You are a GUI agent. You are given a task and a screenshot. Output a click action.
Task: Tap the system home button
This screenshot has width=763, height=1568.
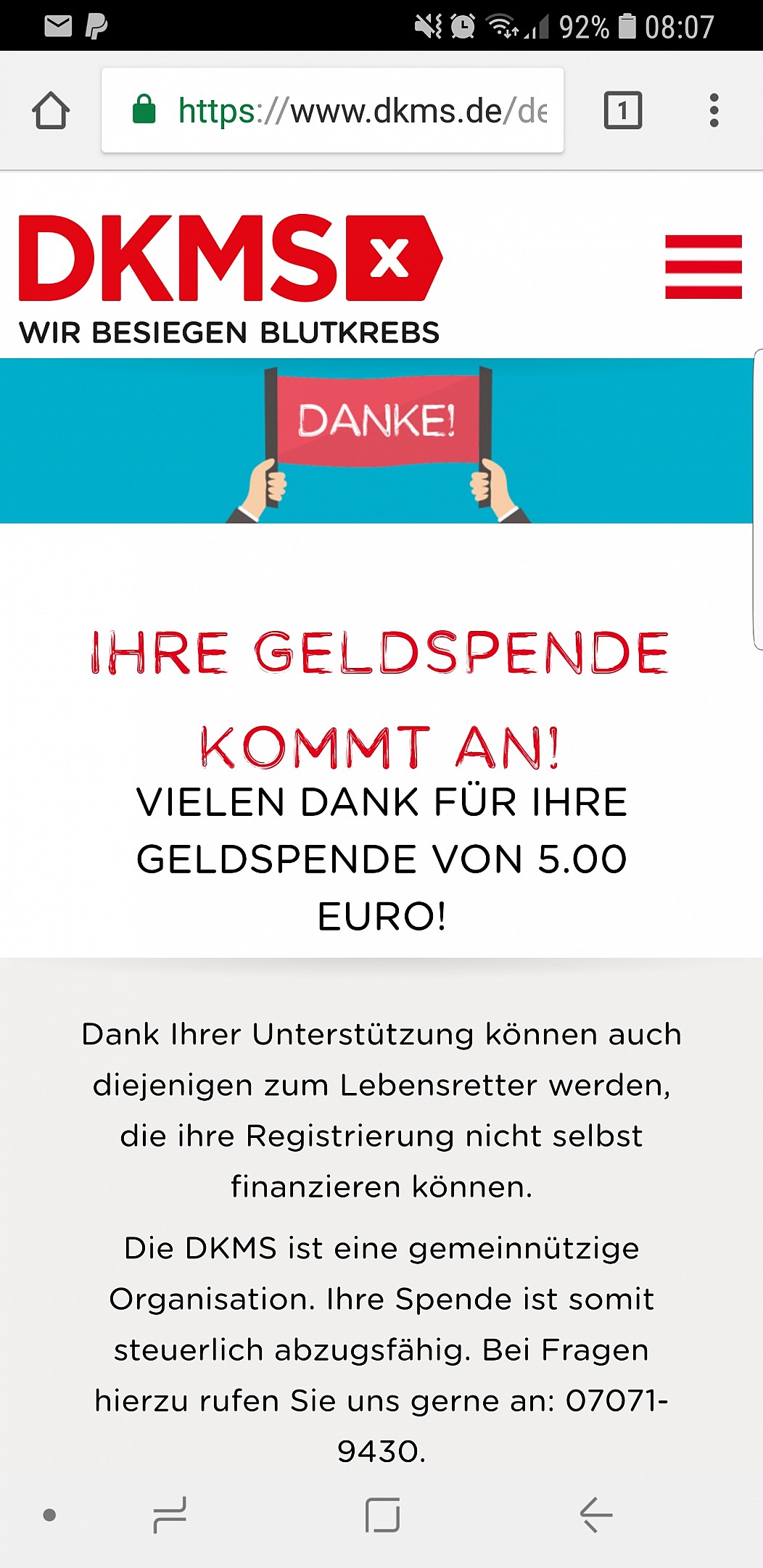pos(382,1514)
